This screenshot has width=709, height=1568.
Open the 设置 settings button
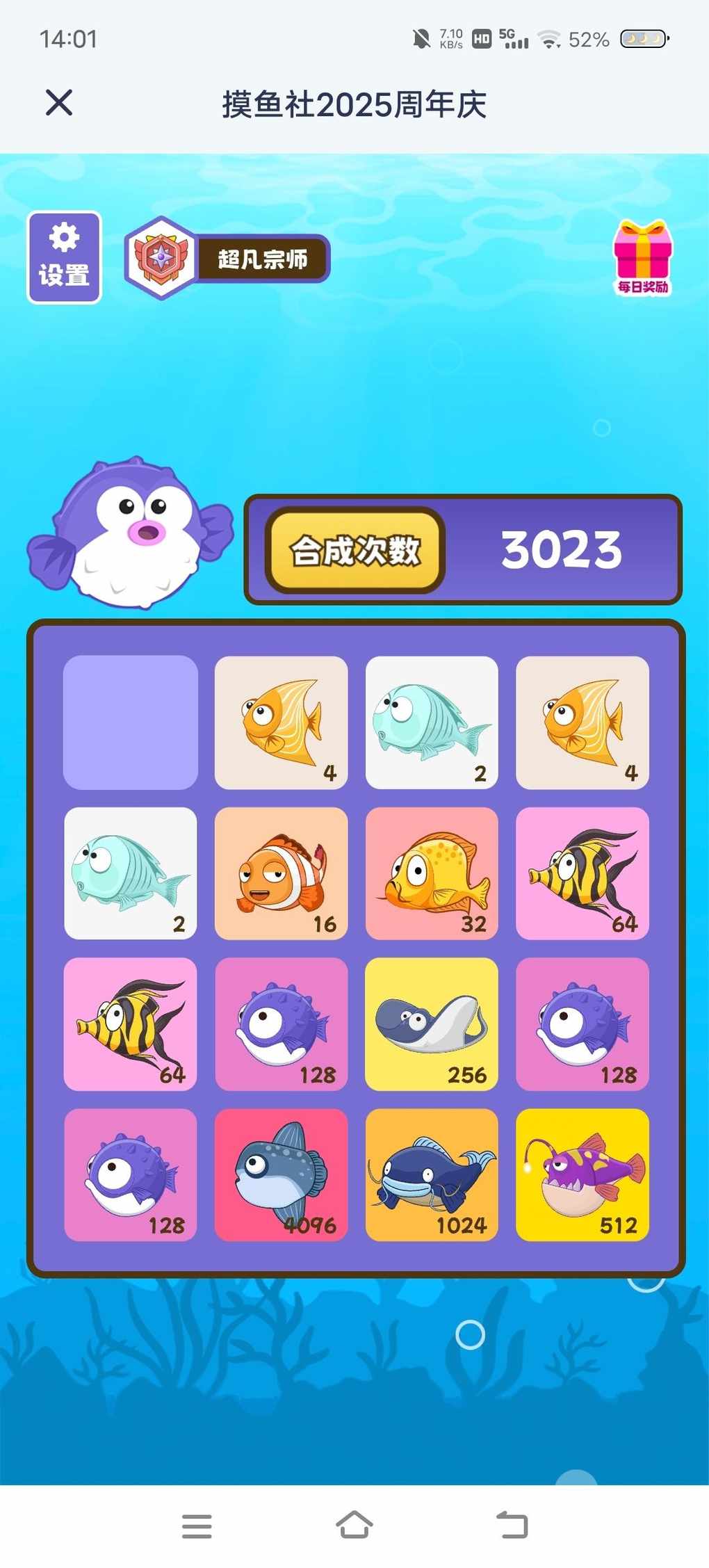click(x=64, y=258)
